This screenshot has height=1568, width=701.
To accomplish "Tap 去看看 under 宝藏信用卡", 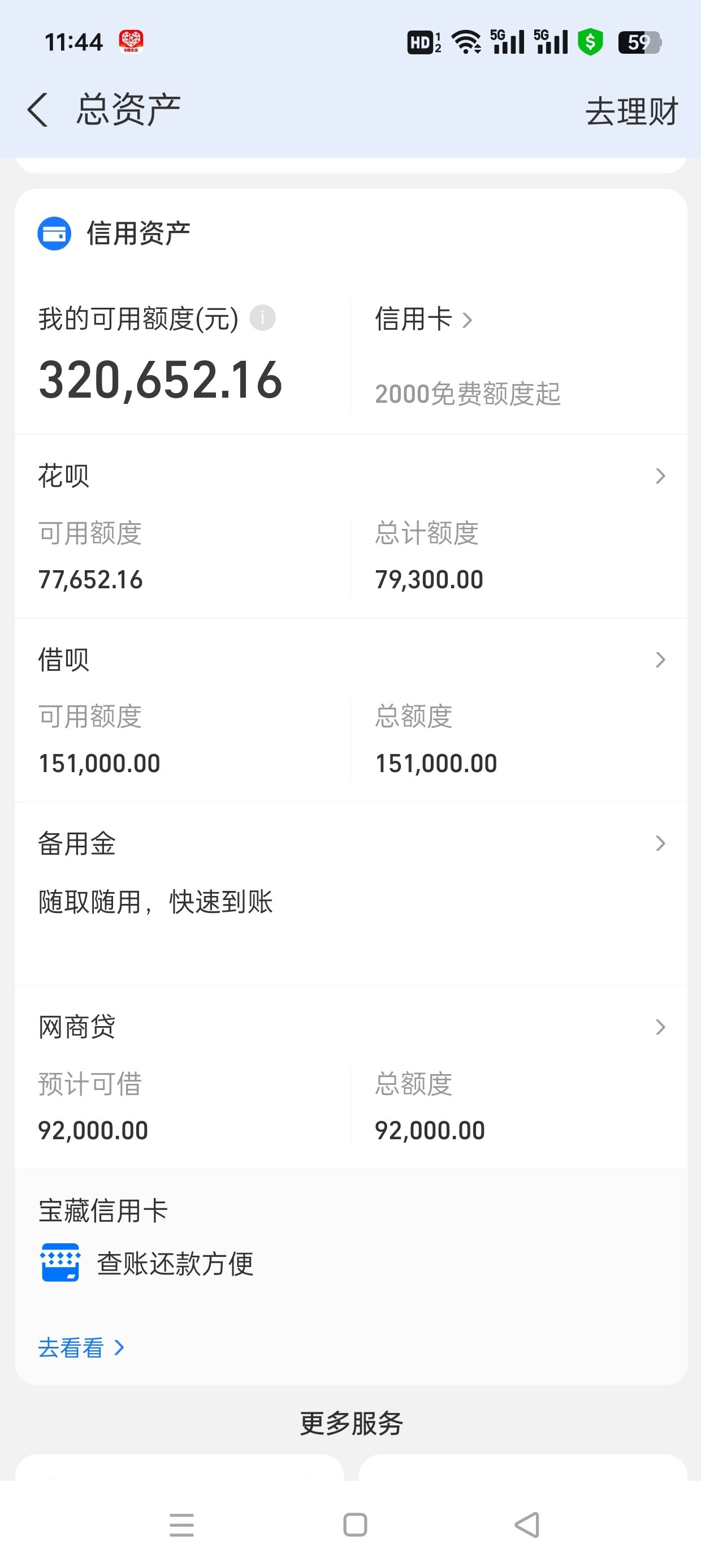I will tap(81, 1349).
